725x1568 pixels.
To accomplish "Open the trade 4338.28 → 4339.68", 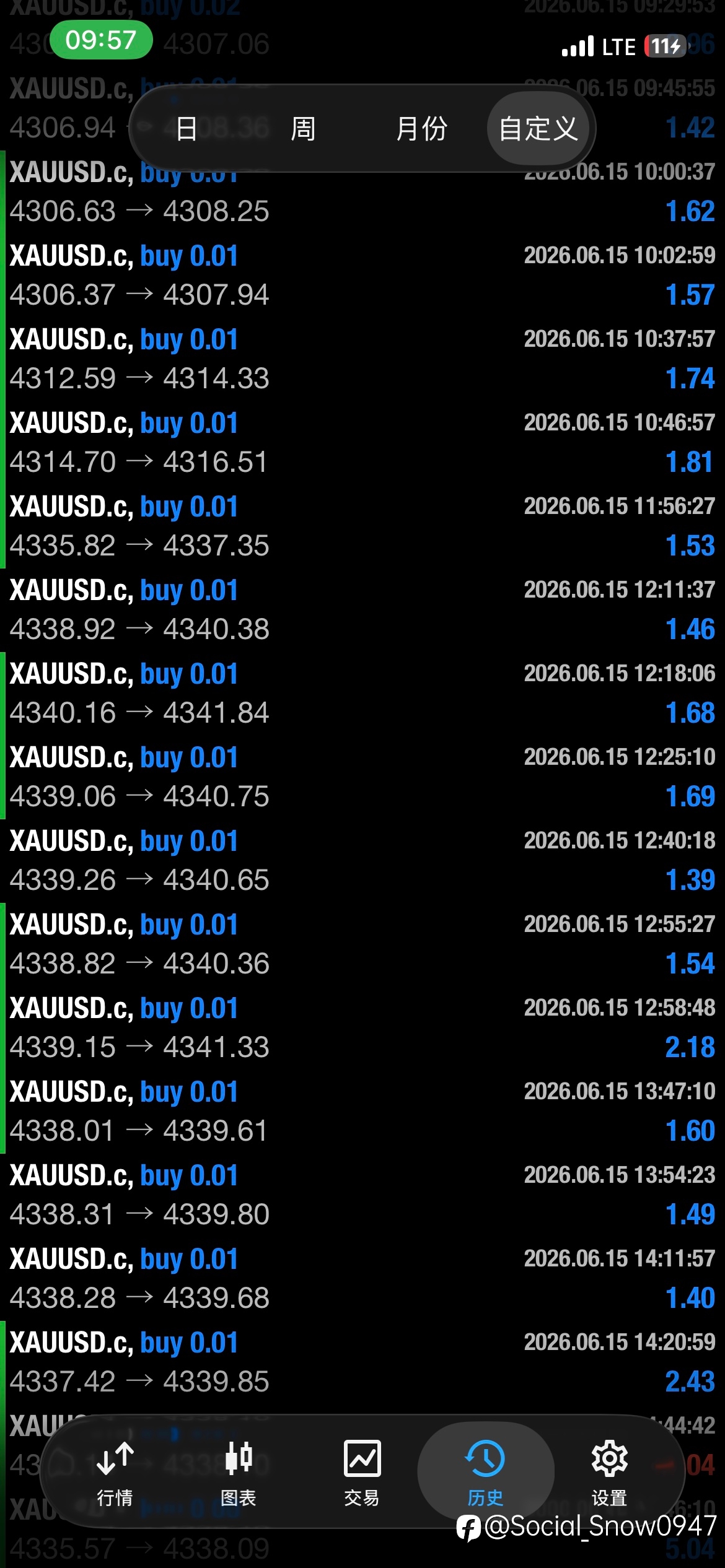I will pyautogui.click(x=362, y=1279).
